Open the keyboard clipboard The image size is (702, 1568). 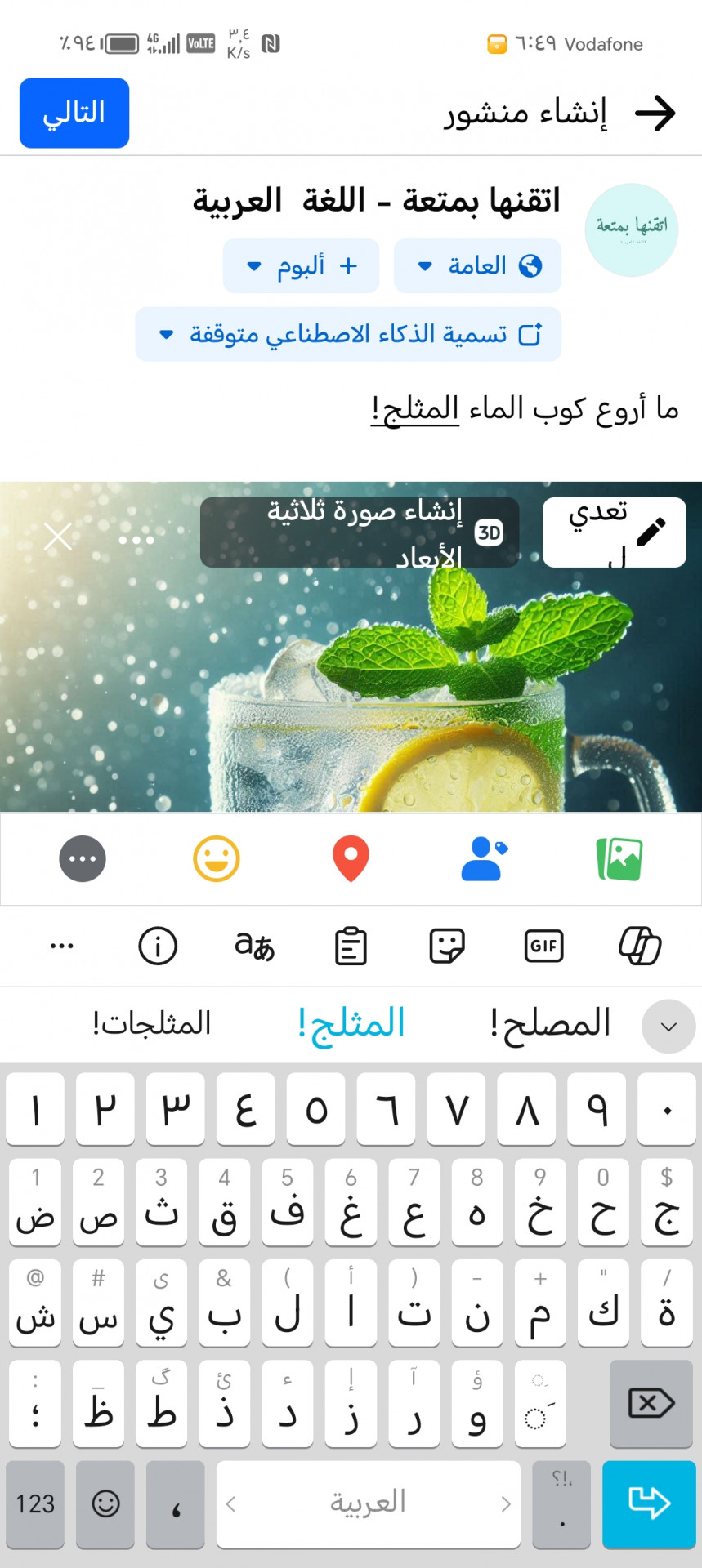pos(351,946)
